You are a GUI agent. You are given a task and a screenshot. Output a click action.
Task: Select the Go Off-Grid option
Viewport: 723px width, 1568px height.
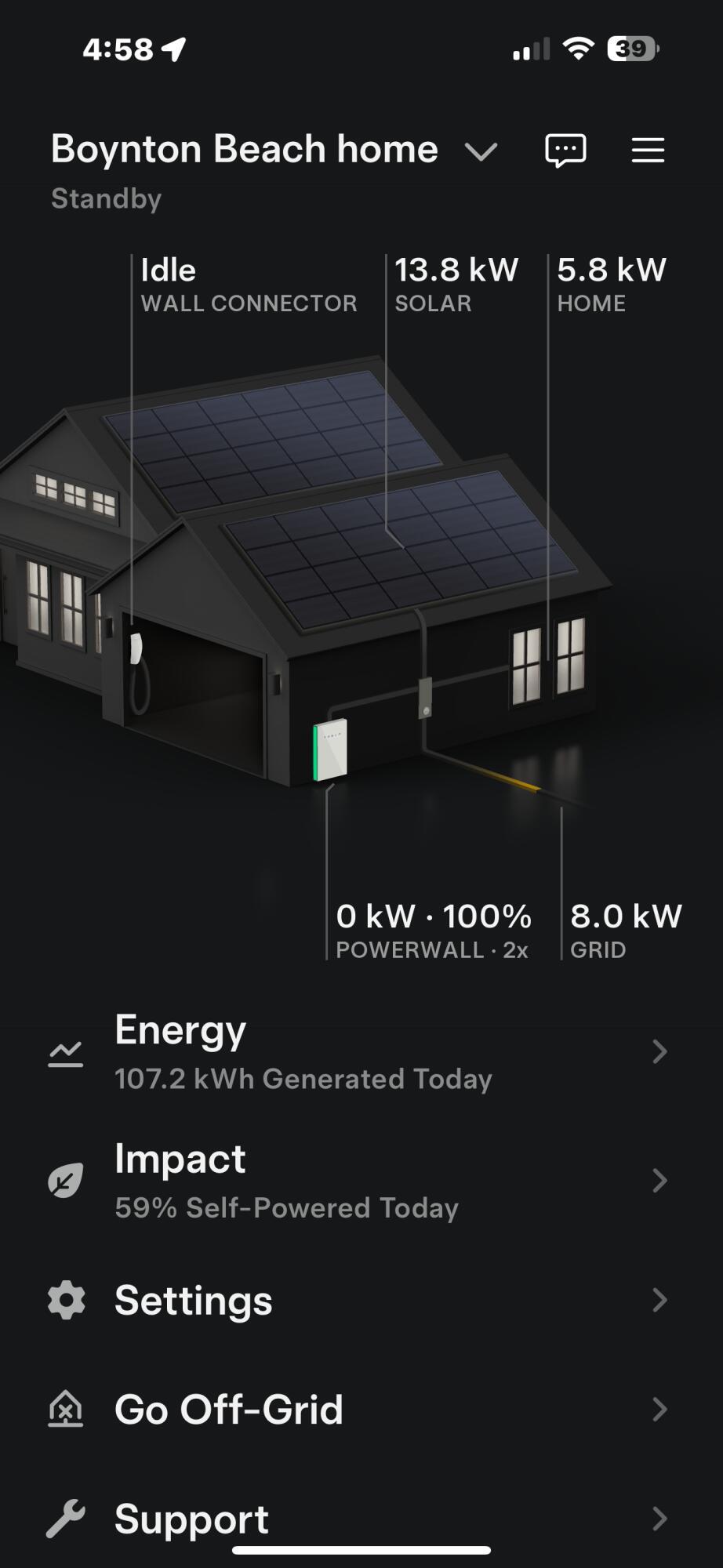(x=357, y=1410)
